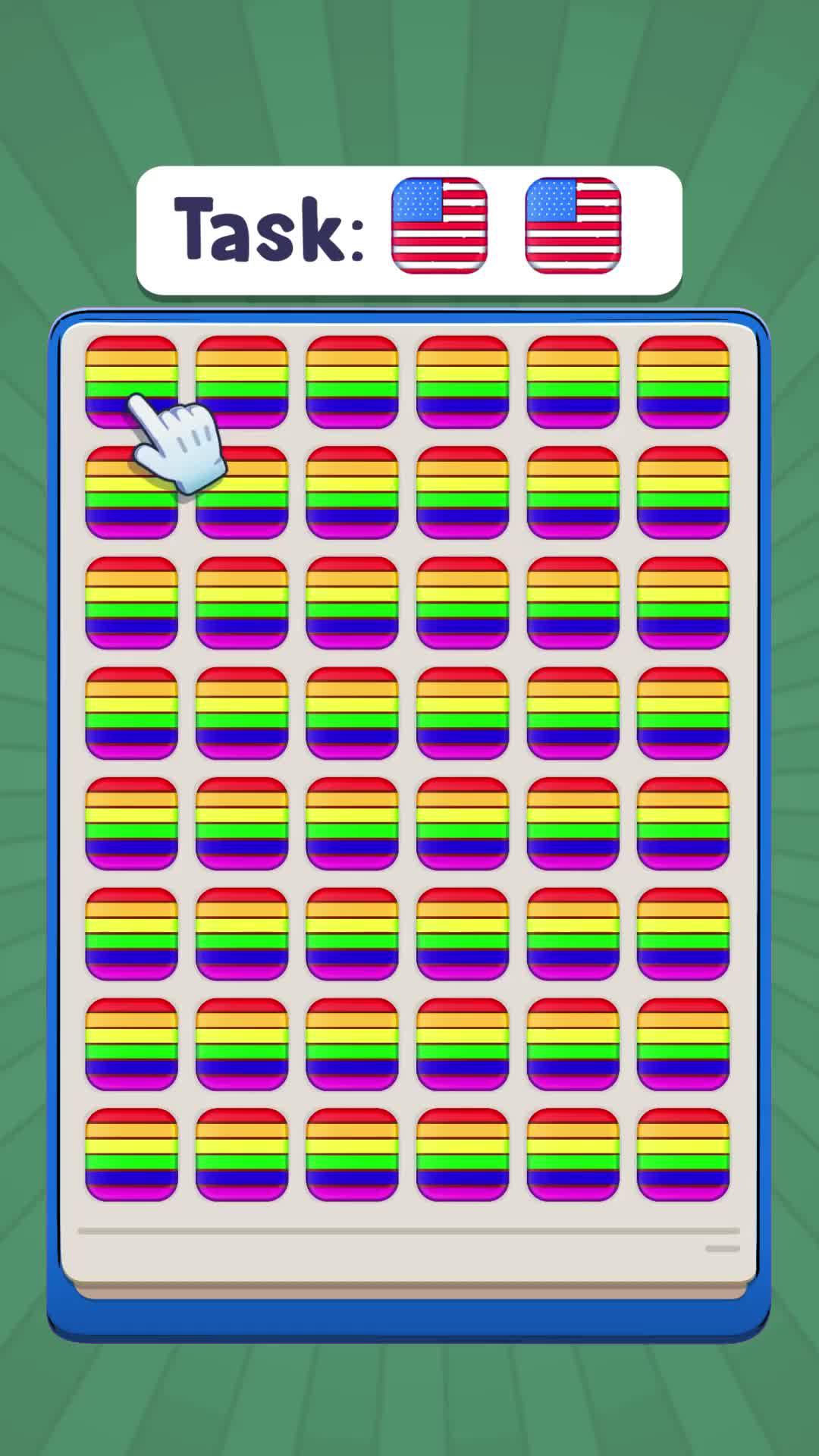Select the fourth tile in the top row

click(x=463, y=383)
